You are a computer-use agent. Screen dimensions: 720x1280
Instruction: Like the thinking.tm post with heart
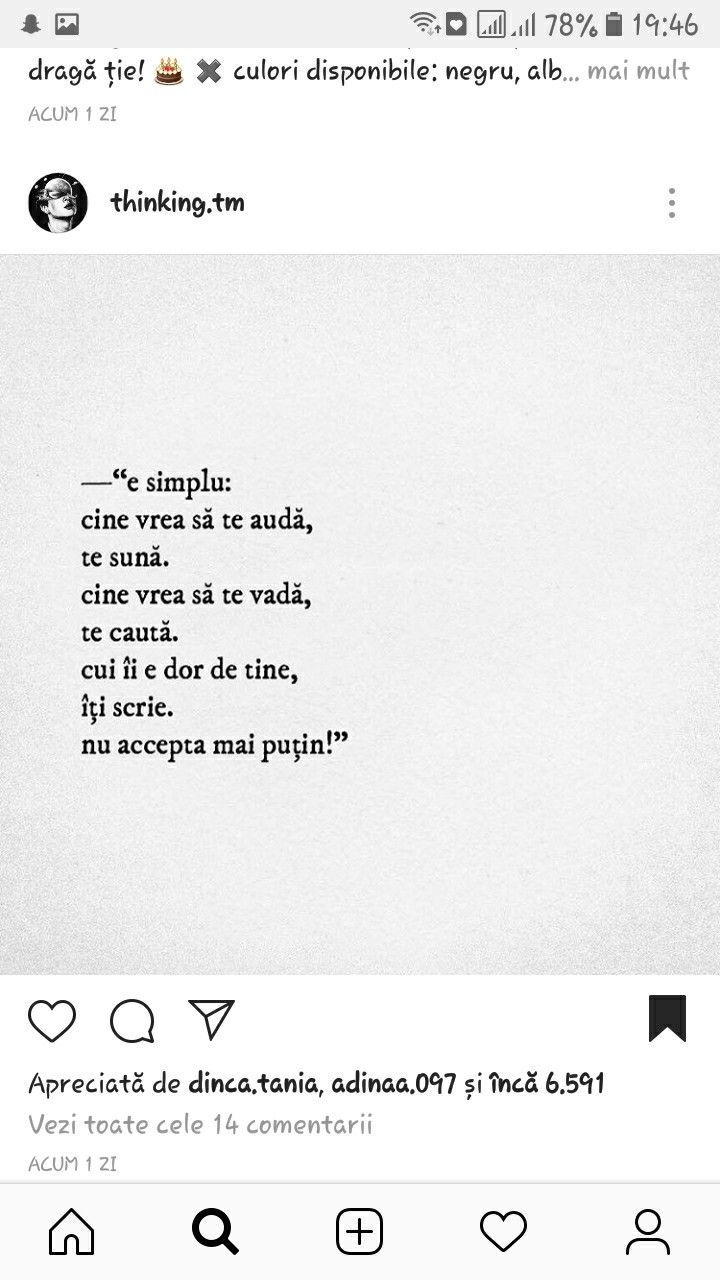click(x=52, y=1021)
